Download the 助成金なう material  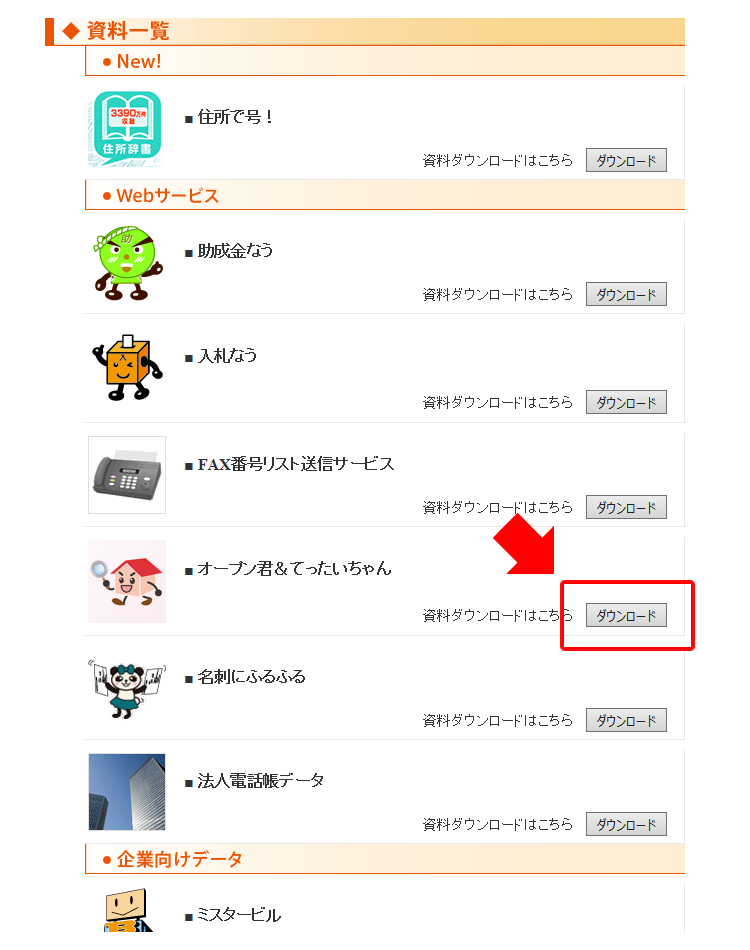click(x=626, y=295)
